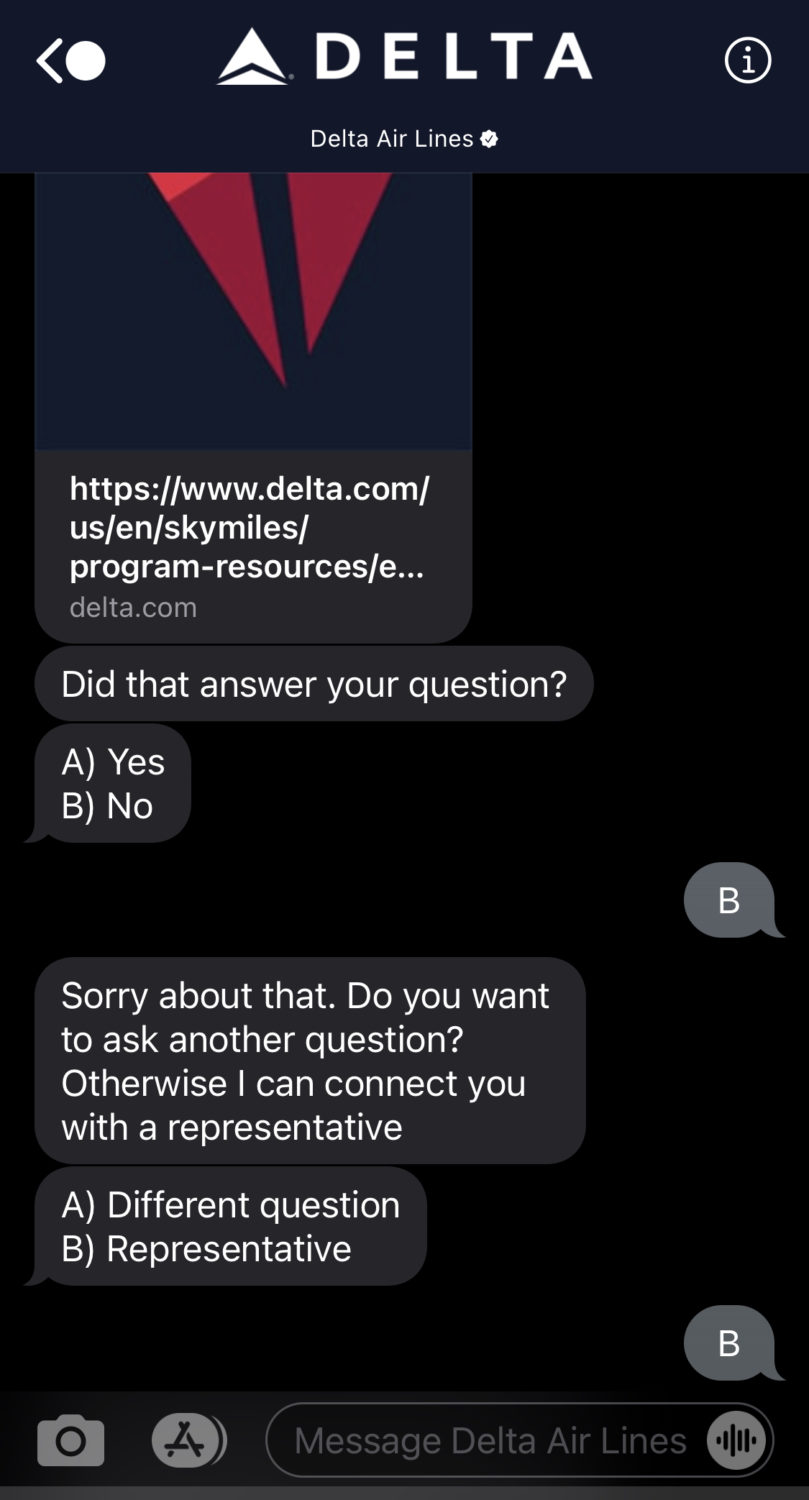
Task: Open the info details for Delta Air Lines
Action: tap(747, 60)
